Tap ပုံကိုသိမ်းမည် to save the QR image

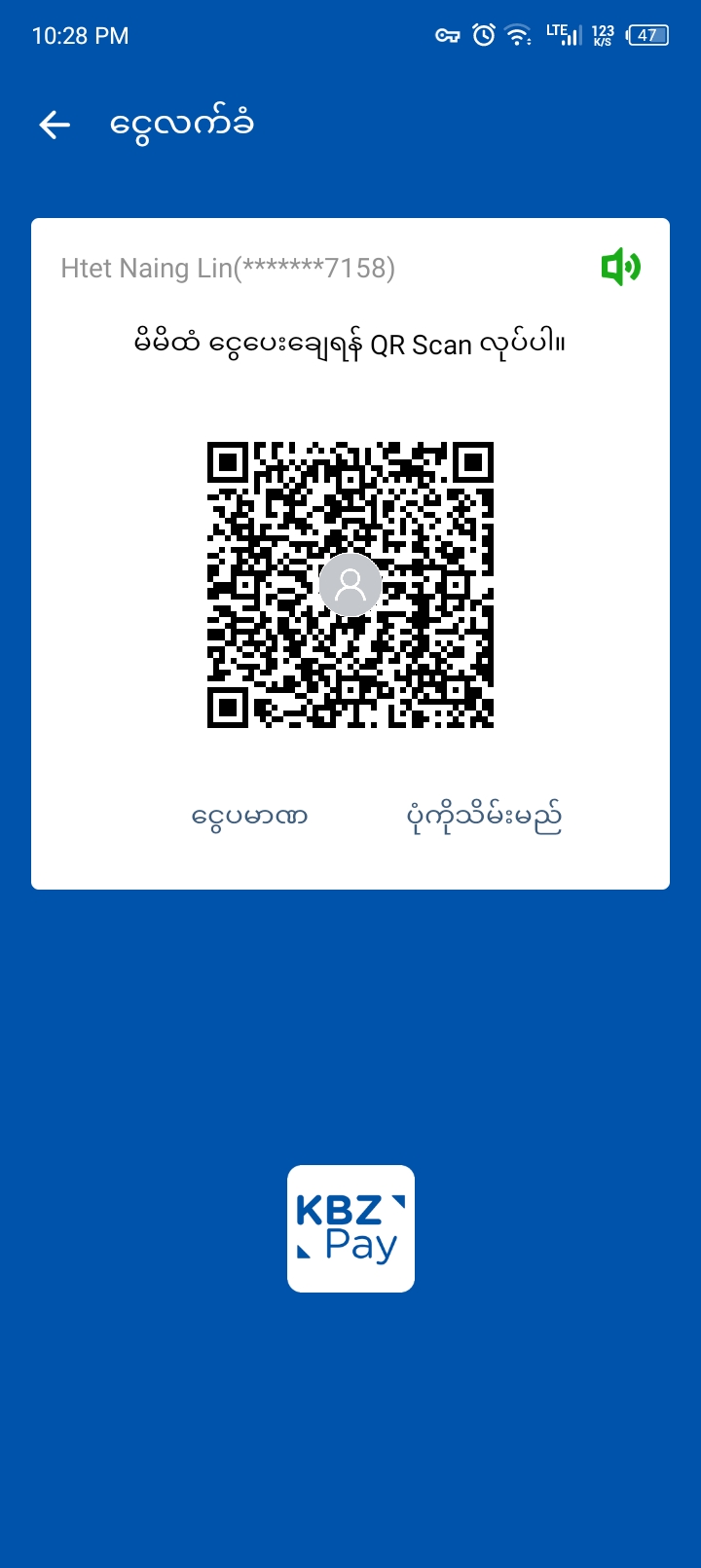[484, 818]
